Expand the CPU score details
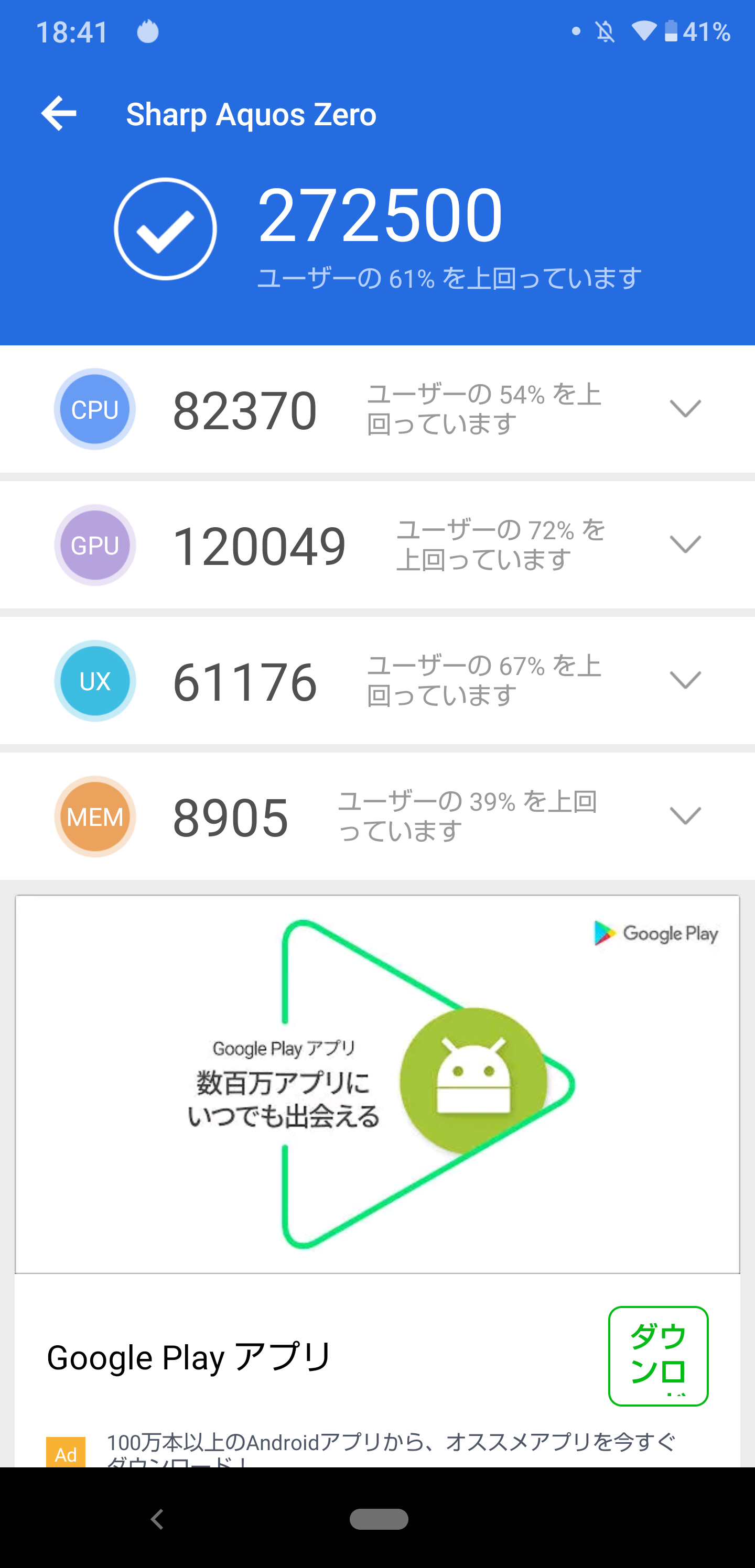This screenshot has height=1568, width=755. pos(685,408)
